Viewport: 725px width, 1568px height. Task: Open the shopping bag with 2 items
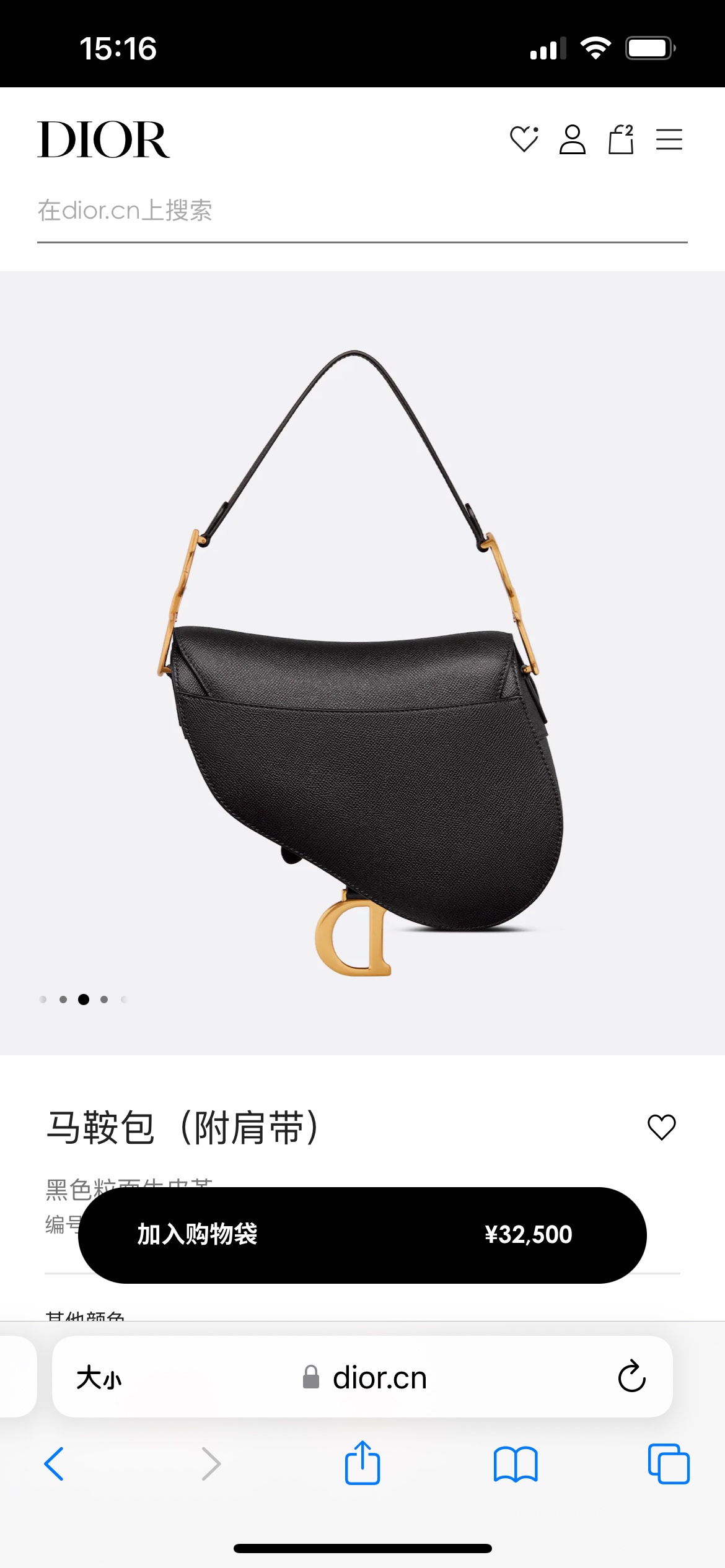click(x=620, y=139)
